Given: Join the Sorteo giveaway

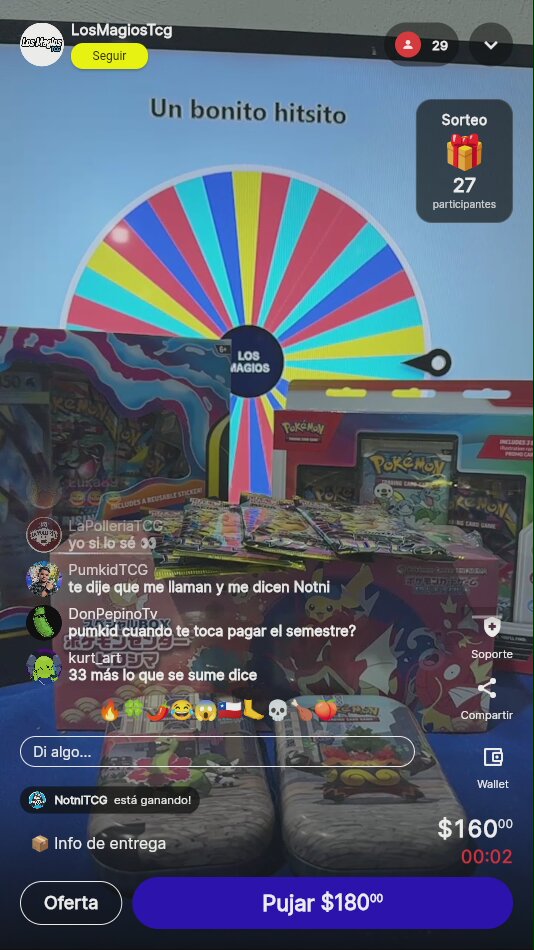Looking at the screenshot, I should point(464,161).
